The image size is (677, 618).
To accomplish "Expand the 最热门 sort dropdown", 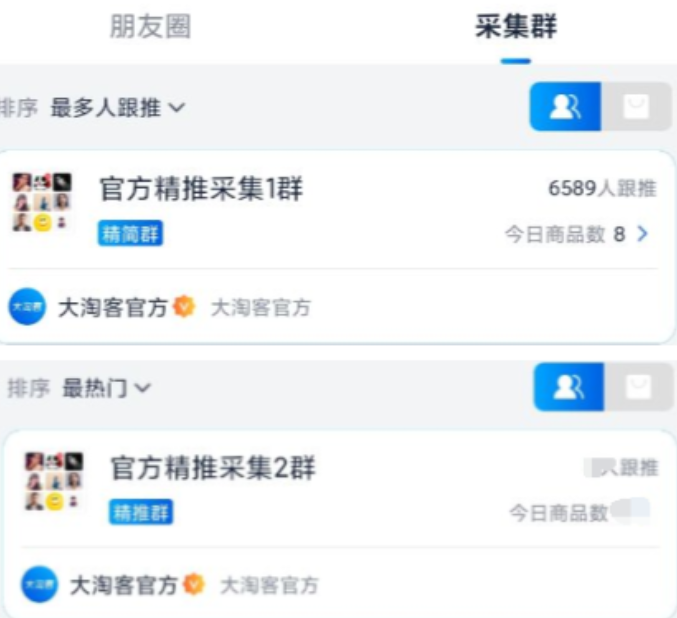I will (107, 388).
